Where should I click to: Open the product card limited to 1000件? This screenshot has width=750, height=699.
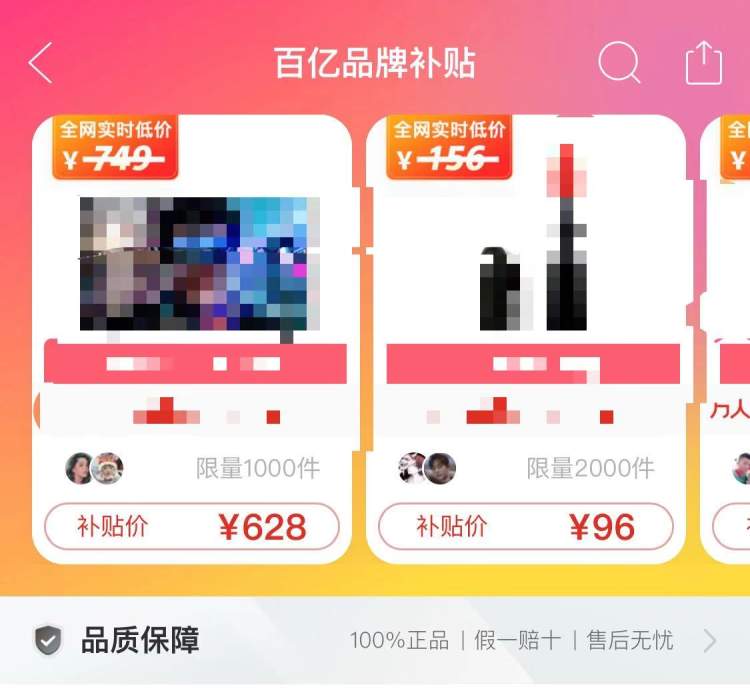coord(192,300)
